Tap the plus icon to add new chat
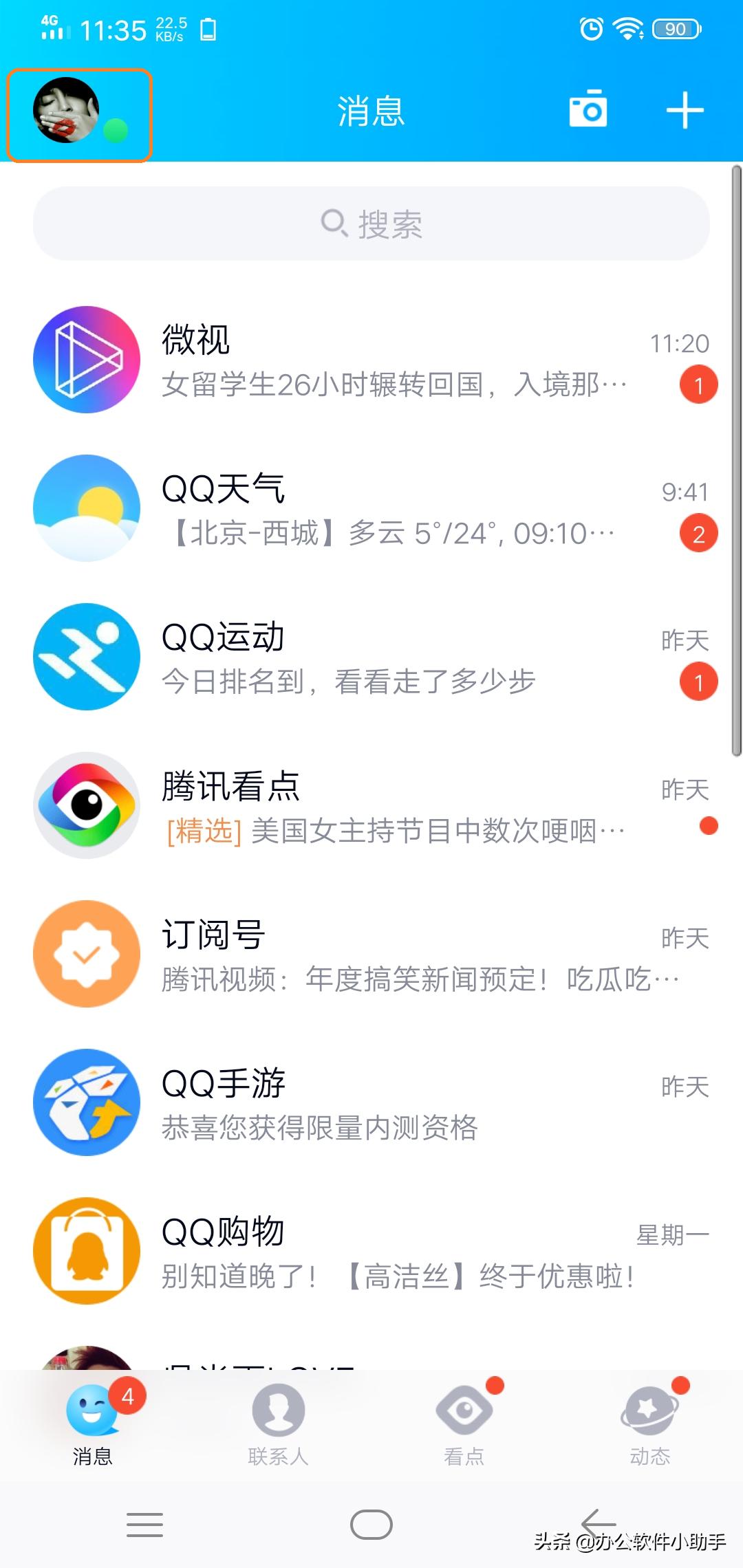 pos(685,109)
